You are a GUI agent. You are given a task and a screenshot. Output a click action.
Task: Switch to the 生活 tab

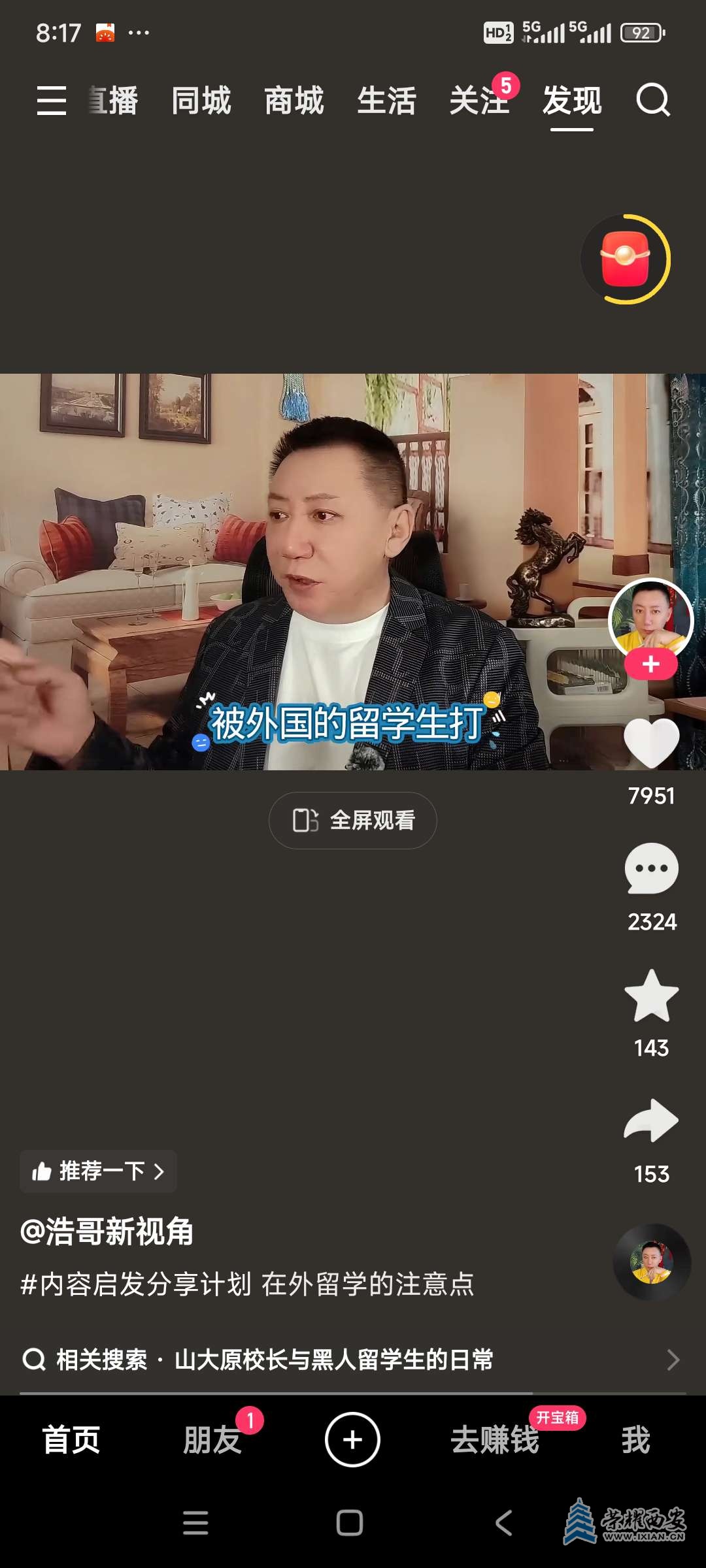tap(386, 101)
